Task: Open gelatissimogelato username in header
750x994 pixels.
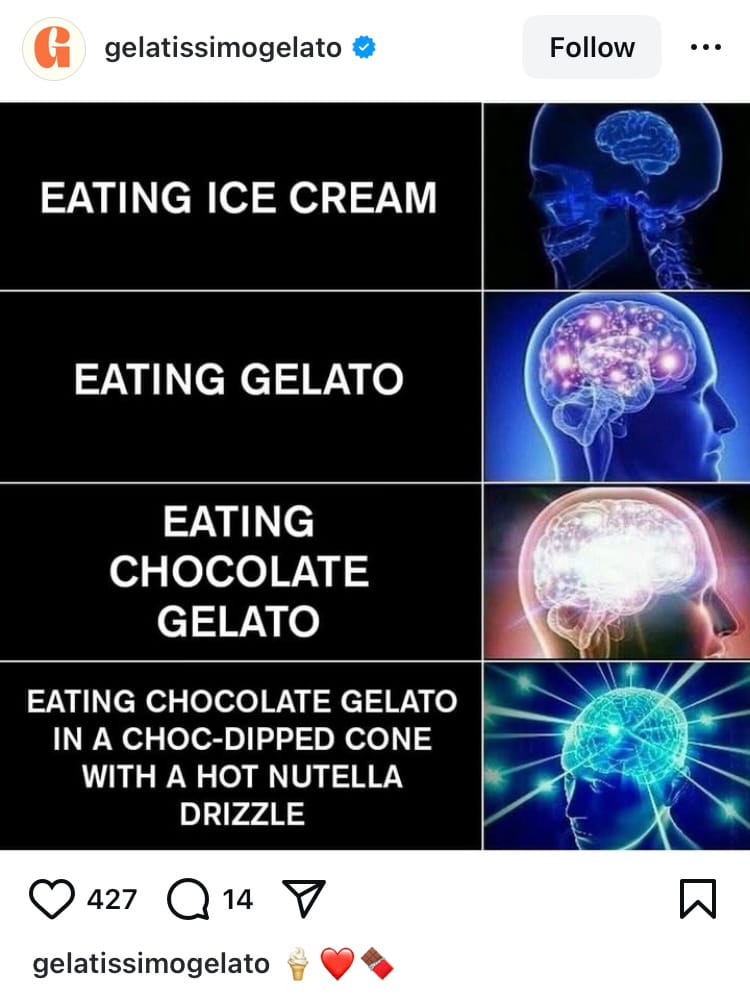Action: 223,47
